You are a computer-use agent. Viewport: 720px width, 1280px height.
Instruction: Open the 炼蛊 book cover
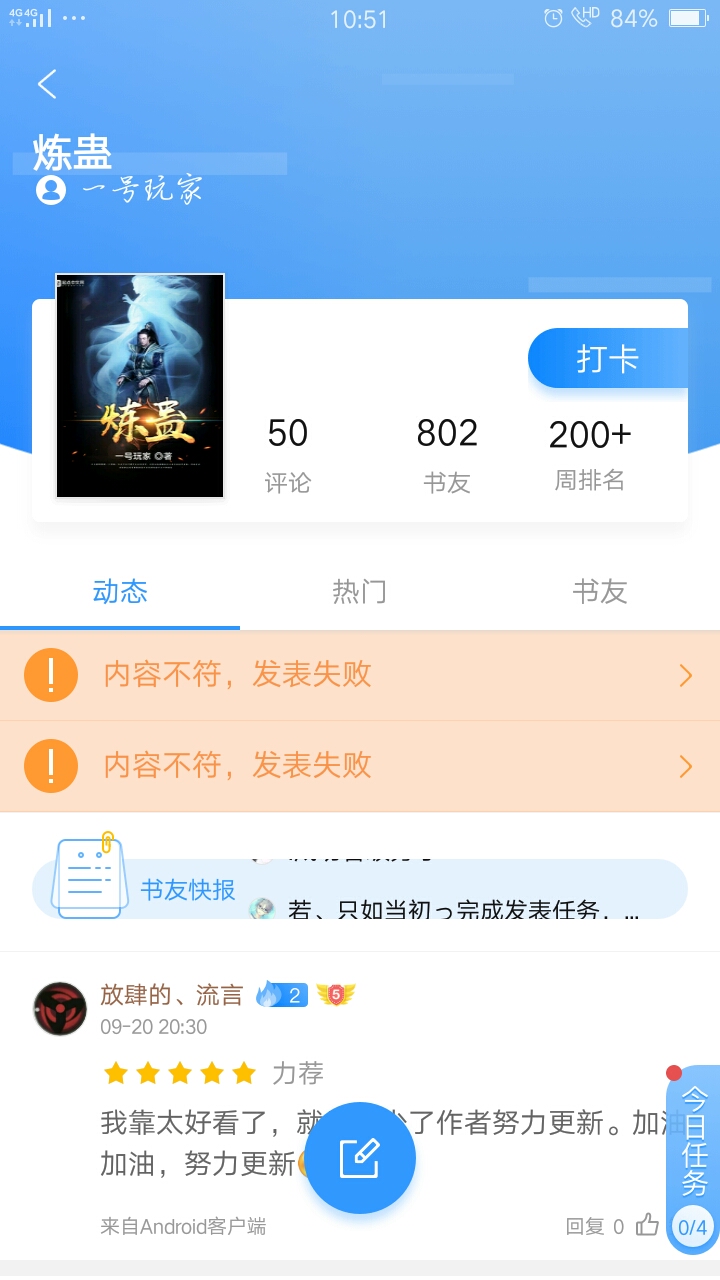click(140, 386)
